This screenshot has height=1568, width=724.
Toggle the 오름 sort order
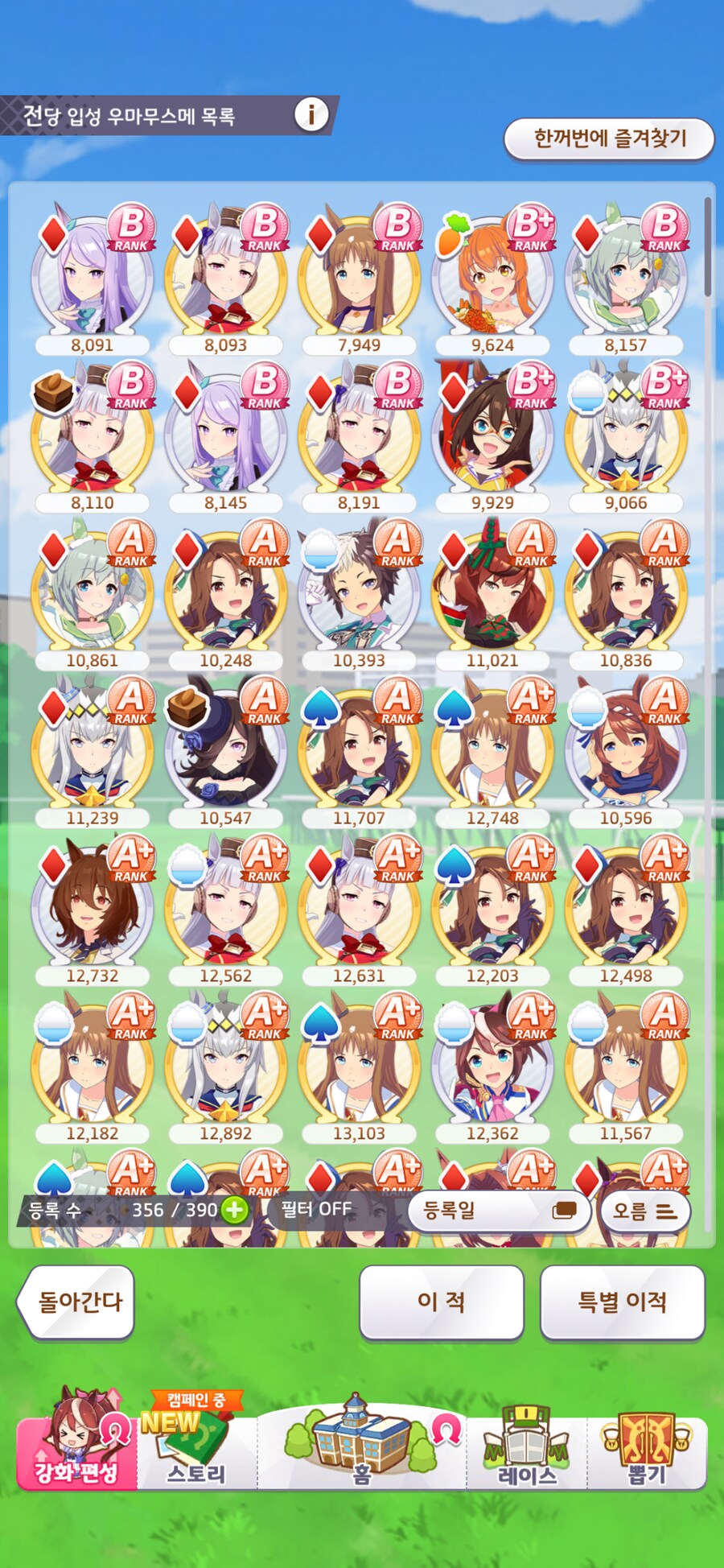pyautogui.click(x=644, y=1211)
